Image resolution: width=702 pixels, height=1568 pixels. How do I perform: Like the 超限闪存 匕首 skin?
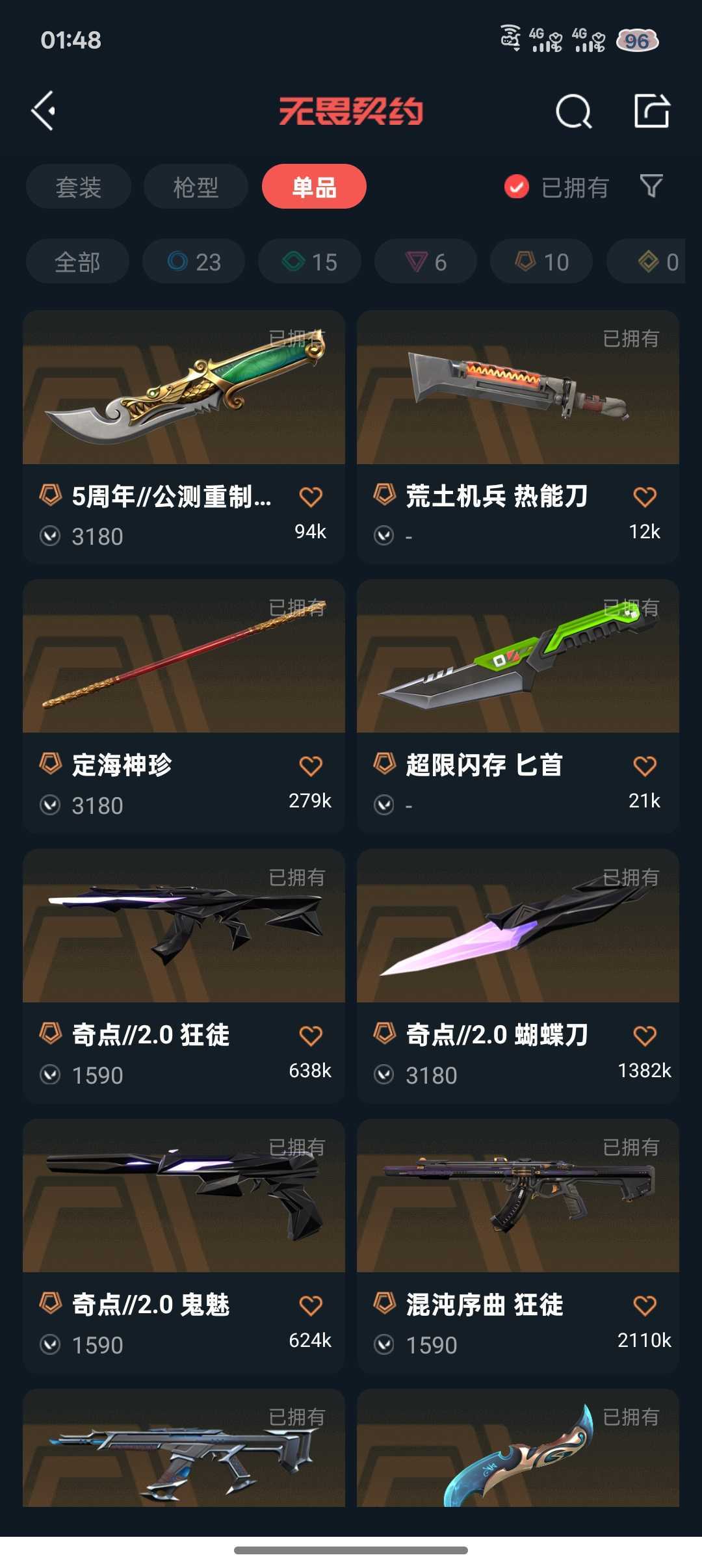tap(644, 766)
